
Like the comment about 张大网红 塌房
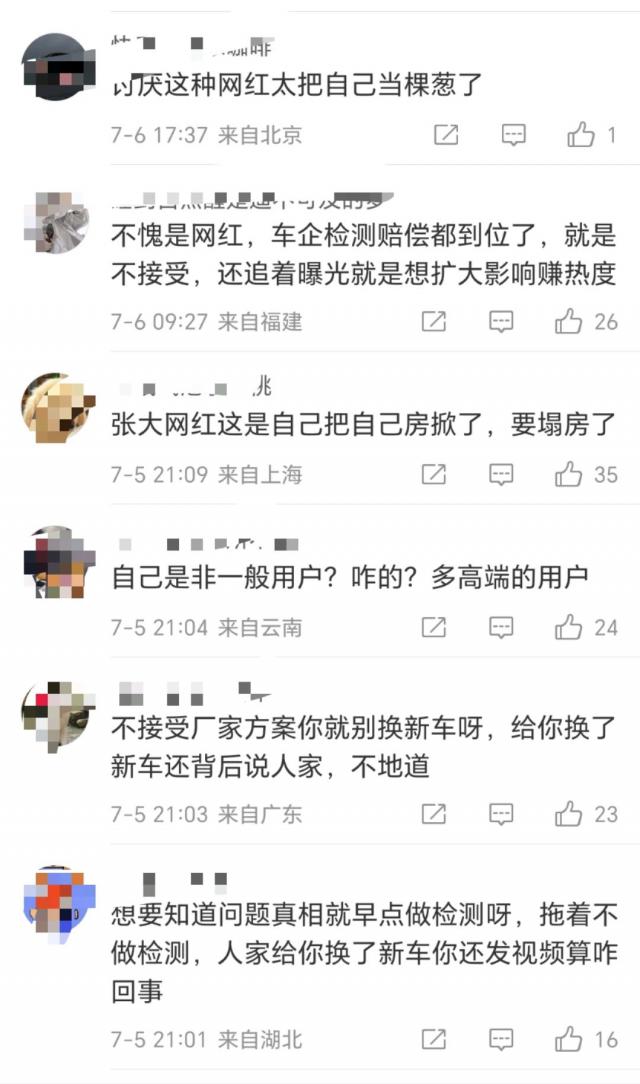(x=569, y=474)
